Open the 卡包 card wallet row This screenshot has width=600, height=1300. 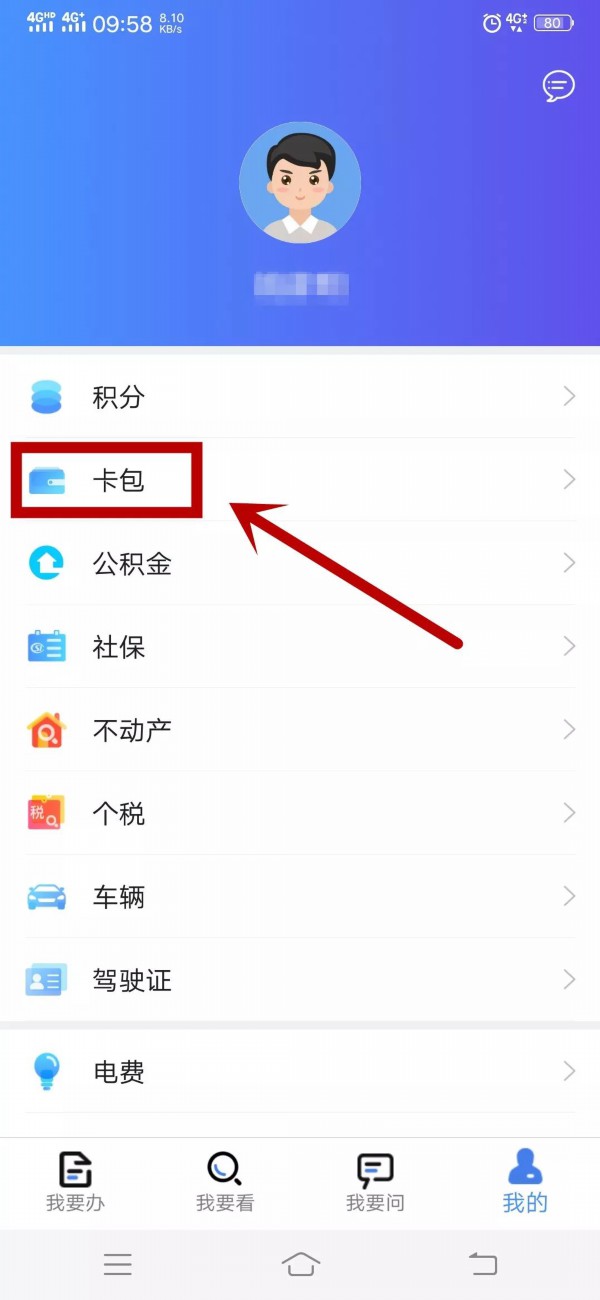300,481
